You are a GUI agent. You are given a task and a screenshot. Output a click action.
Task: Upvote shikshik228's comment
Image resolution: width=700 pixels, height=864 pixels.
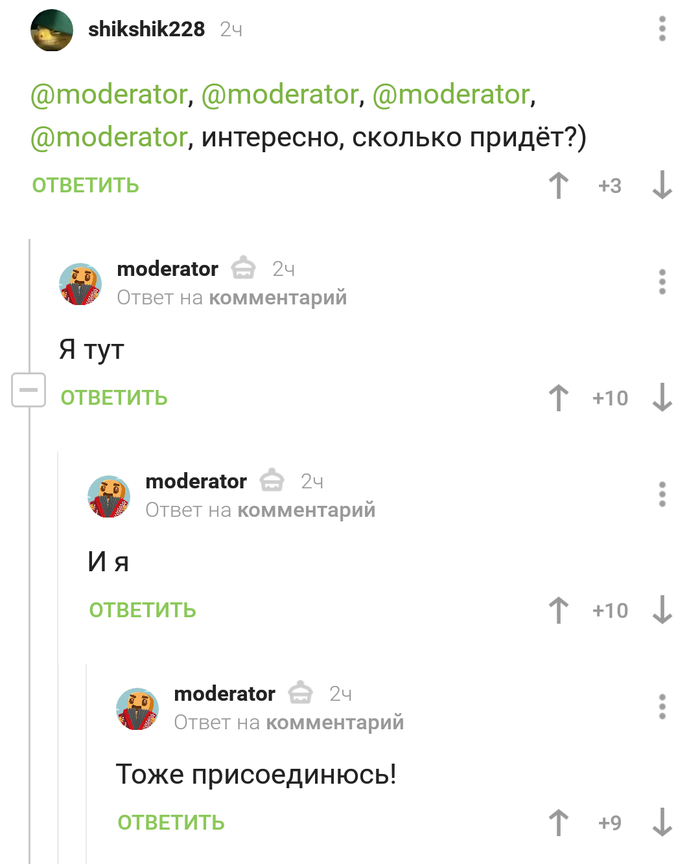point(559,185)
